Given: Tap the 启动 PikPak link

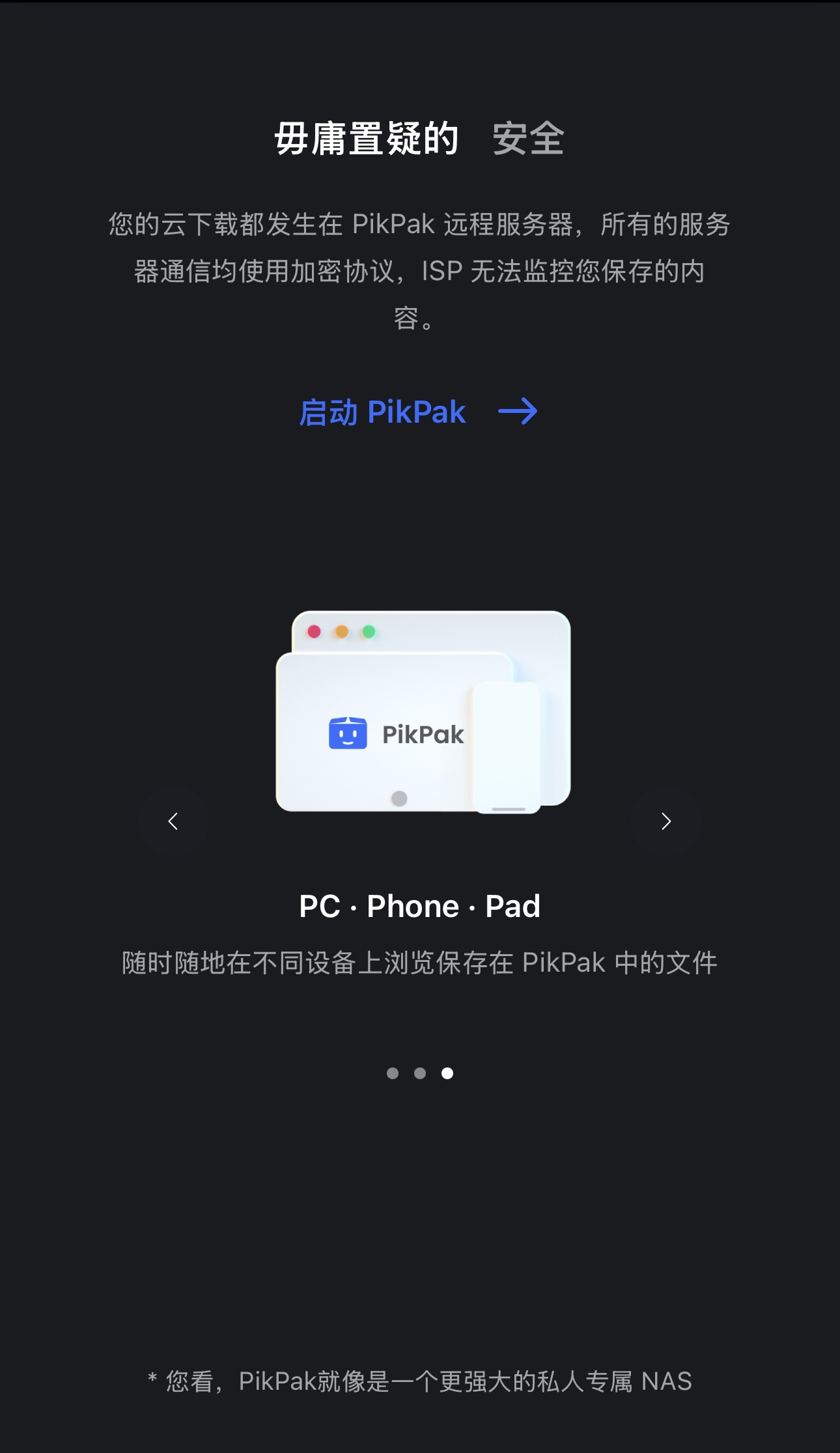Looking at the screenshot, I should tap(417, 412).
